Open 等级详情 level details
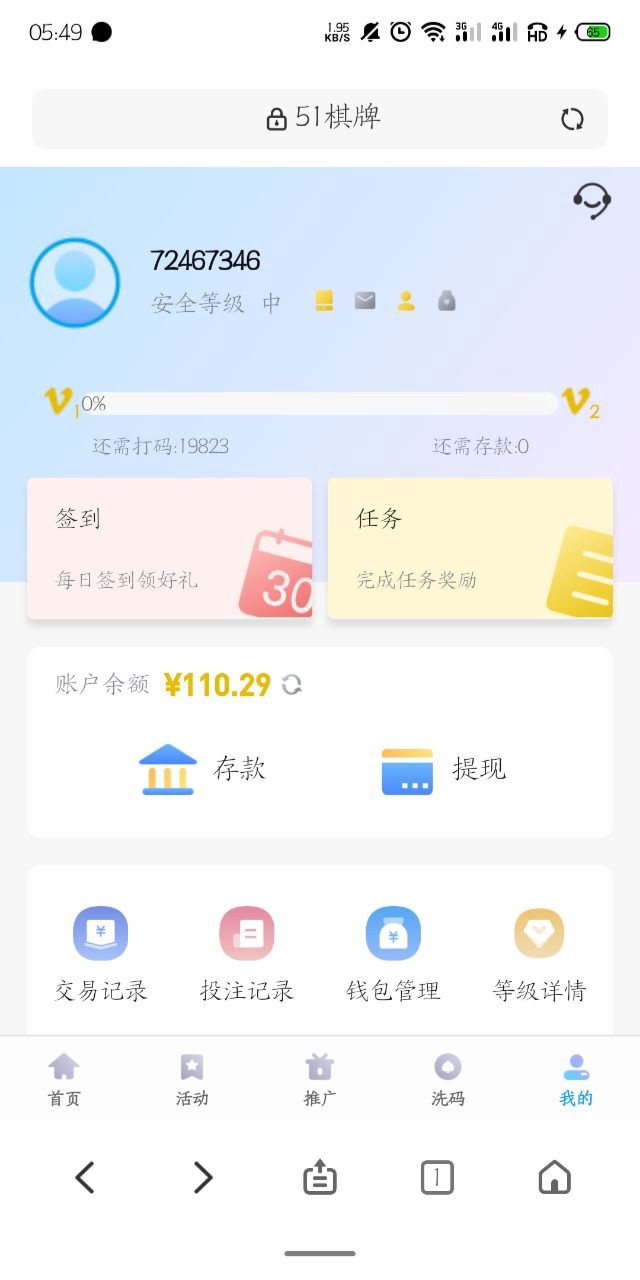Viewport: 640px width, 1280px height. tap(539, 954)
